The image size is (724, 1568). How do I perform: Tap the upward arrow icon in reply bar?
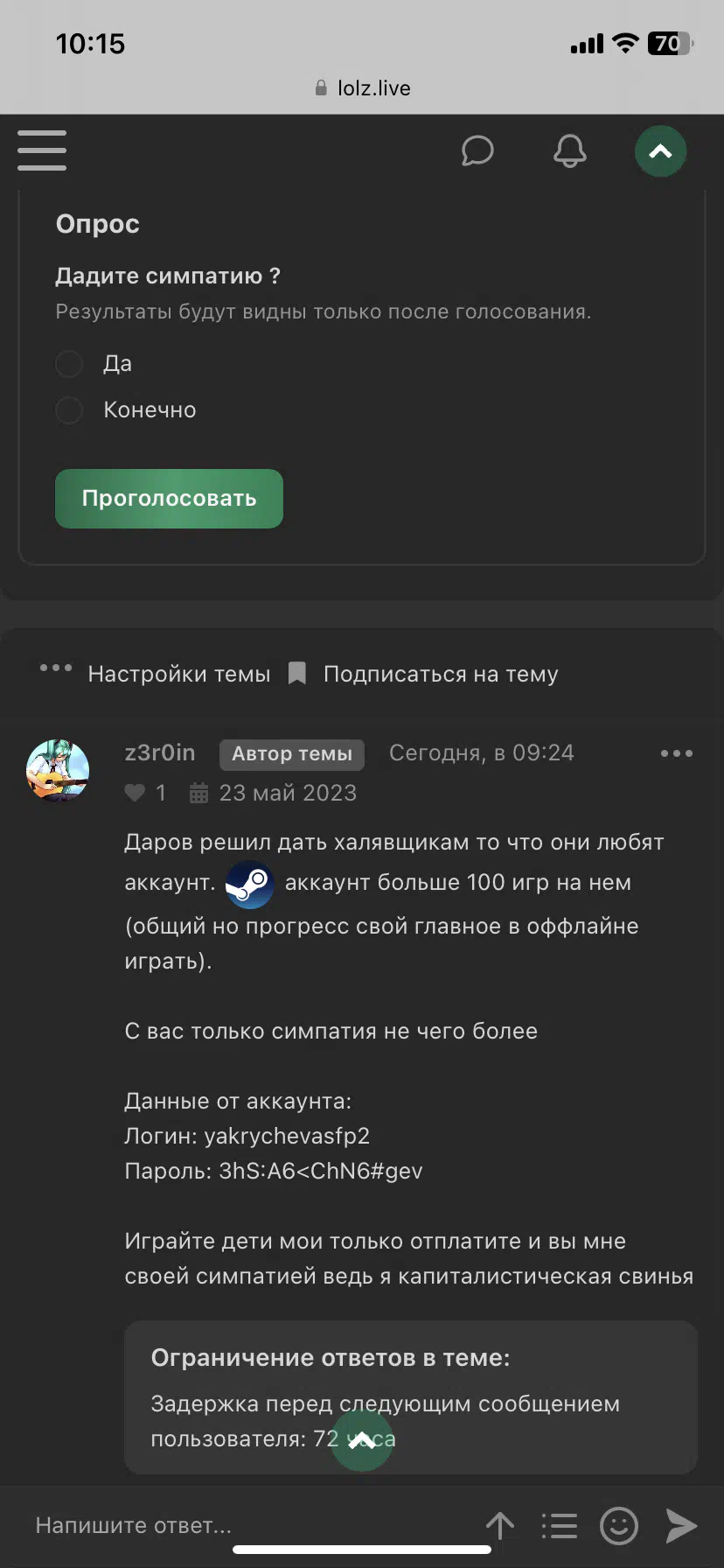[500, 1526]
